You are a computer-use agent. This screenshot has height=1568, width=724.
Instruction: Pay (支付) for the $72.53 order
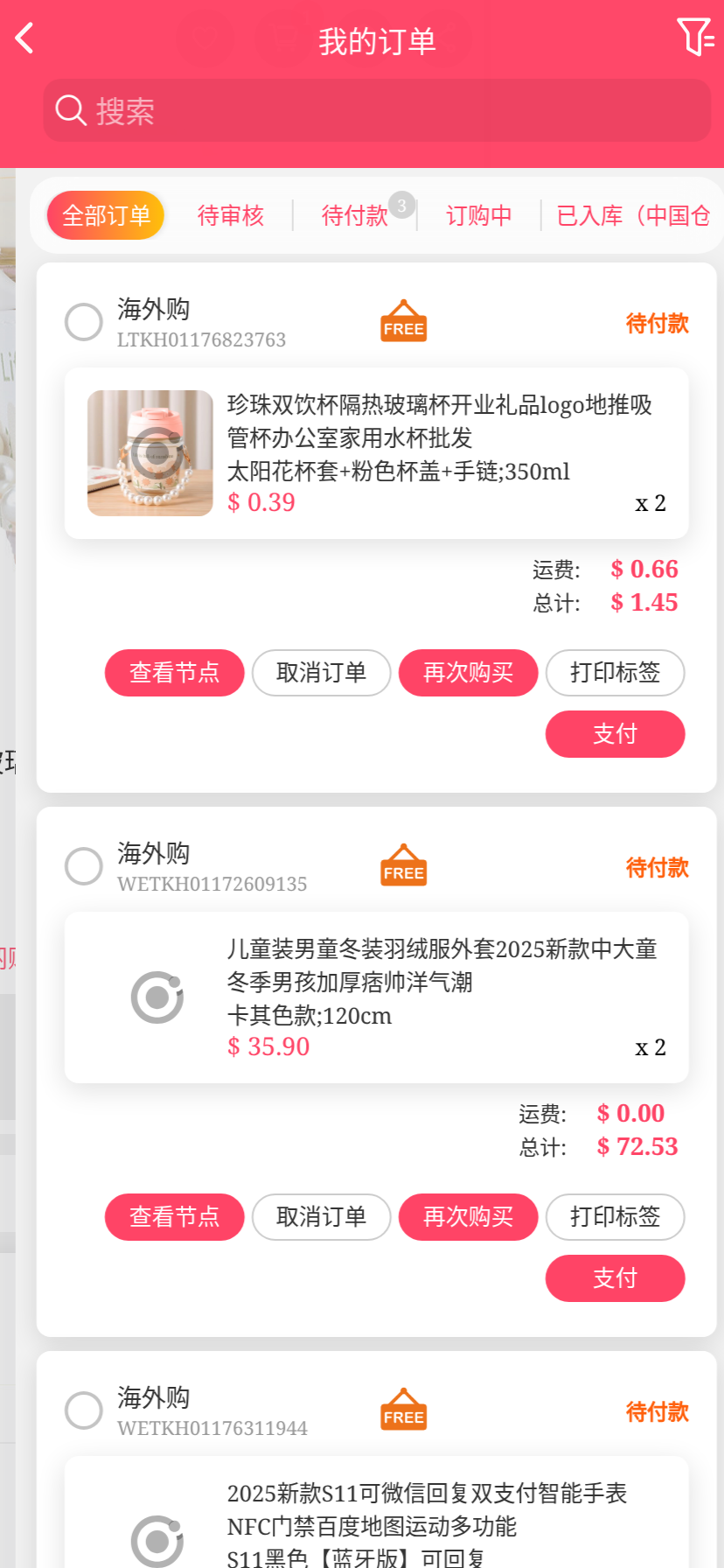615,1278
